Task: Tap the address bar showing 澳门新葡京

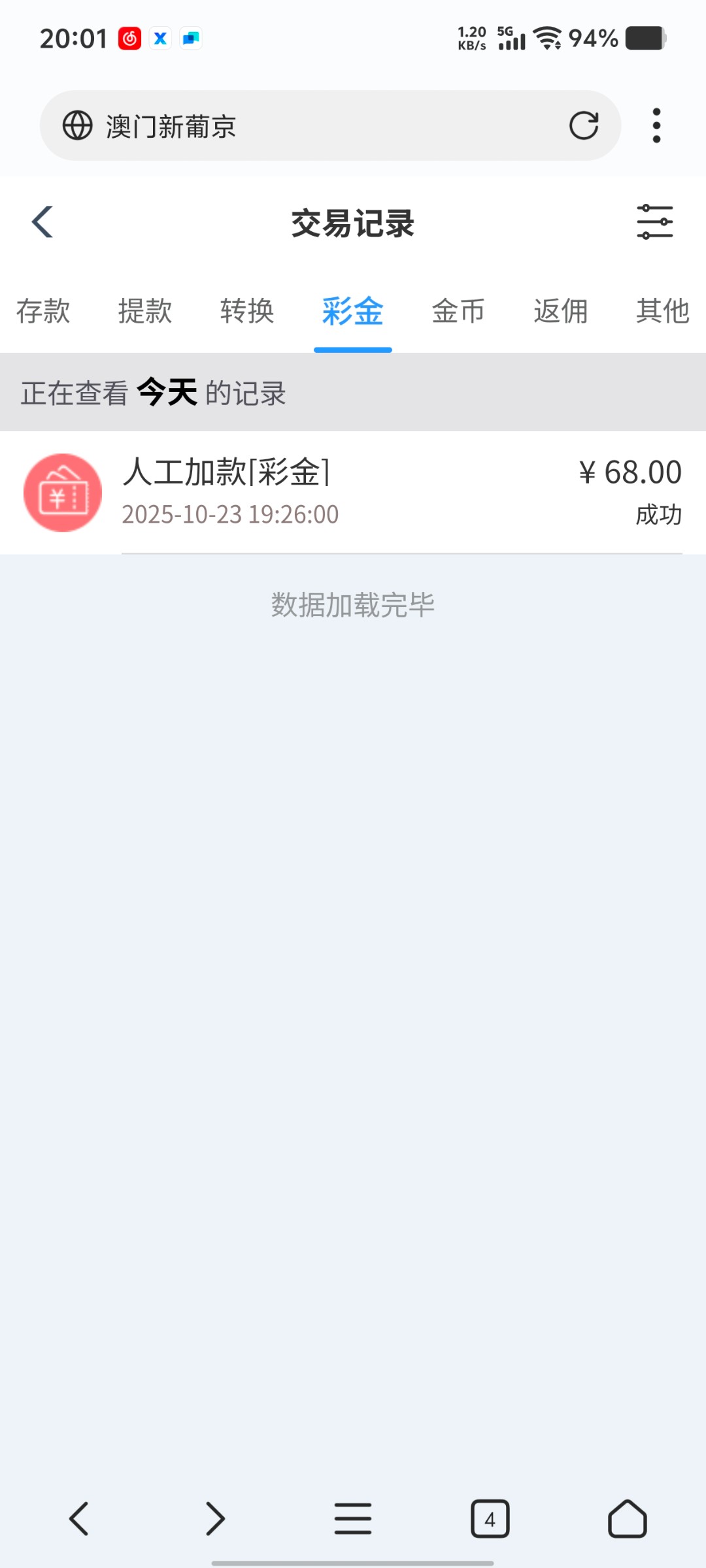Action: (314, 125)
